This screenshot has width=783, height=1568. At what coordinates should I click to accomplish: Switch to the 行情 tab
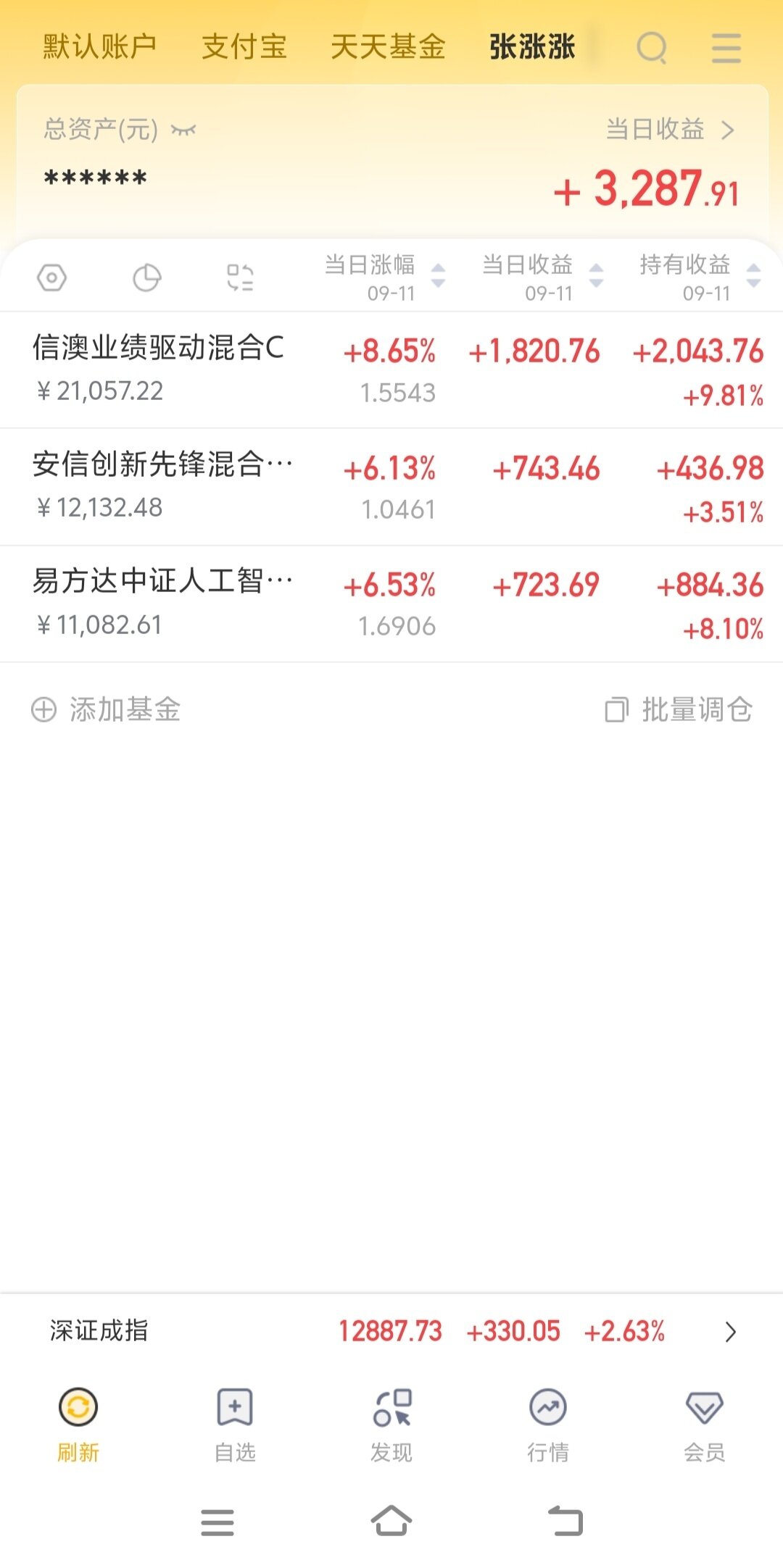(x=548, y=1425)
